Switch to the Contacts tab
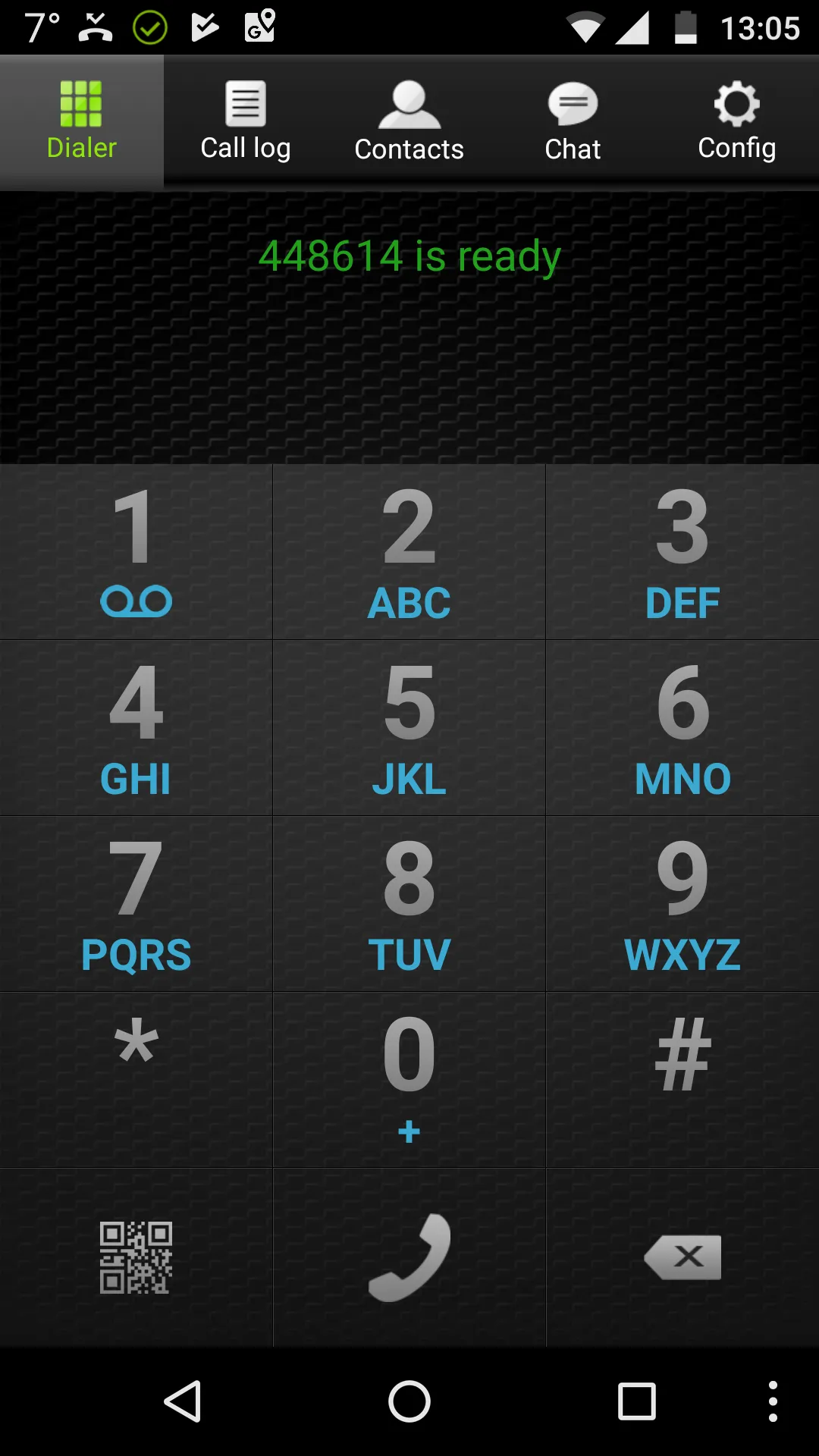 click(409, 121)
